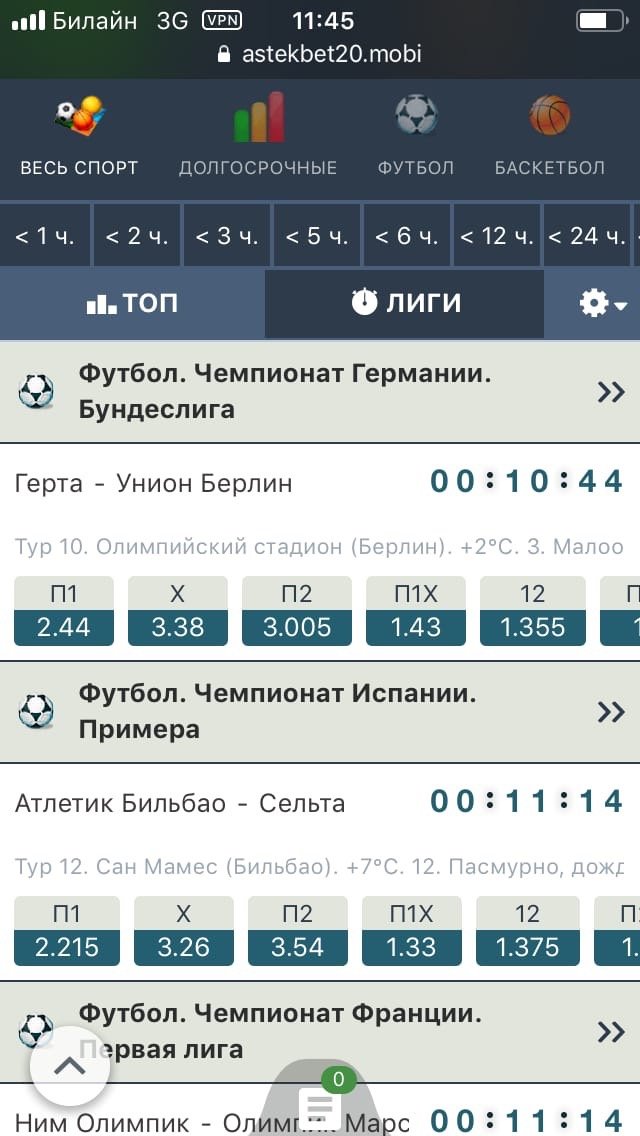Open the Чемпионат Испании Примера section
Image resolution: width=640 pixels, height=1136 pixels.
coord(320,712)
